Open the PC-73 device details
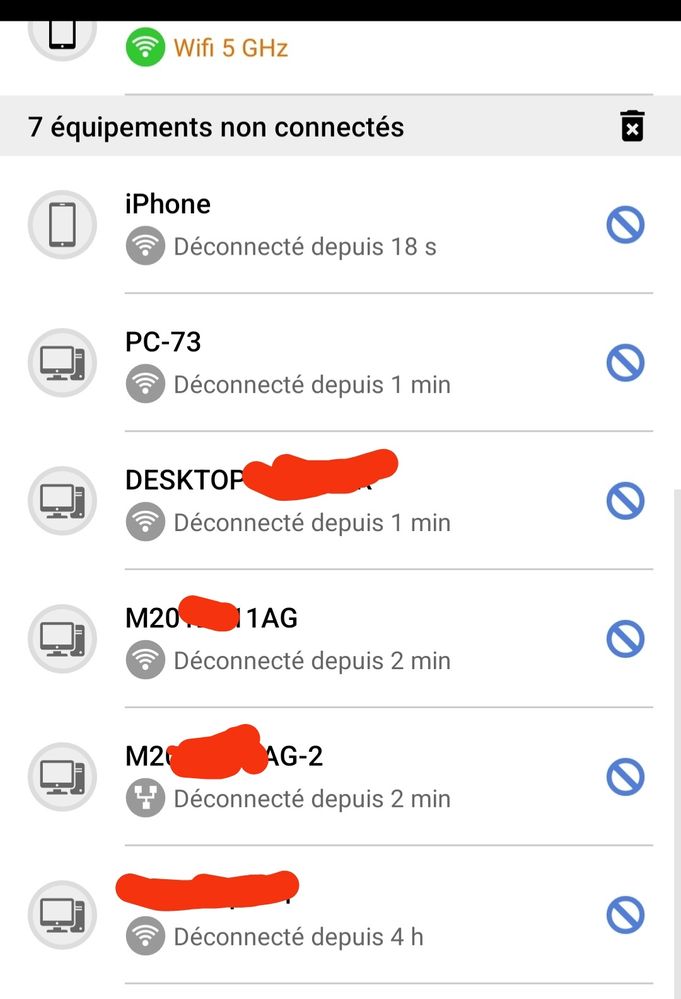 300,363
